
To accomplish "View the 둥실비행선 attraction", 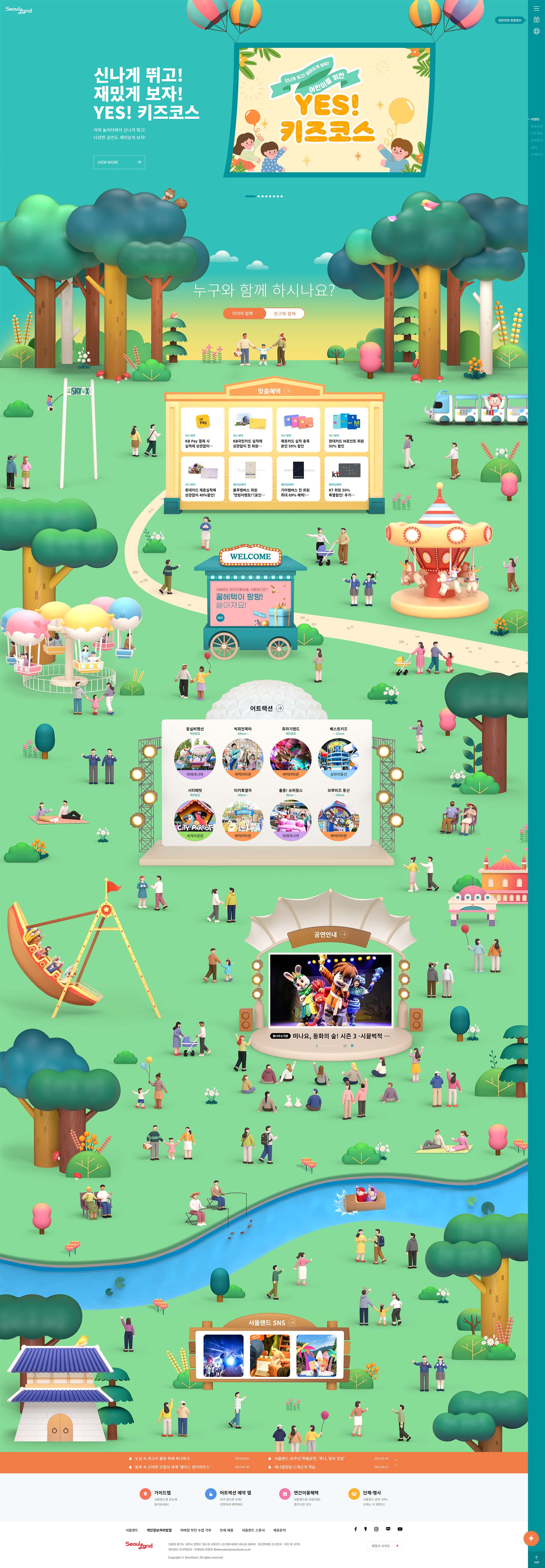I will (195, 755).
